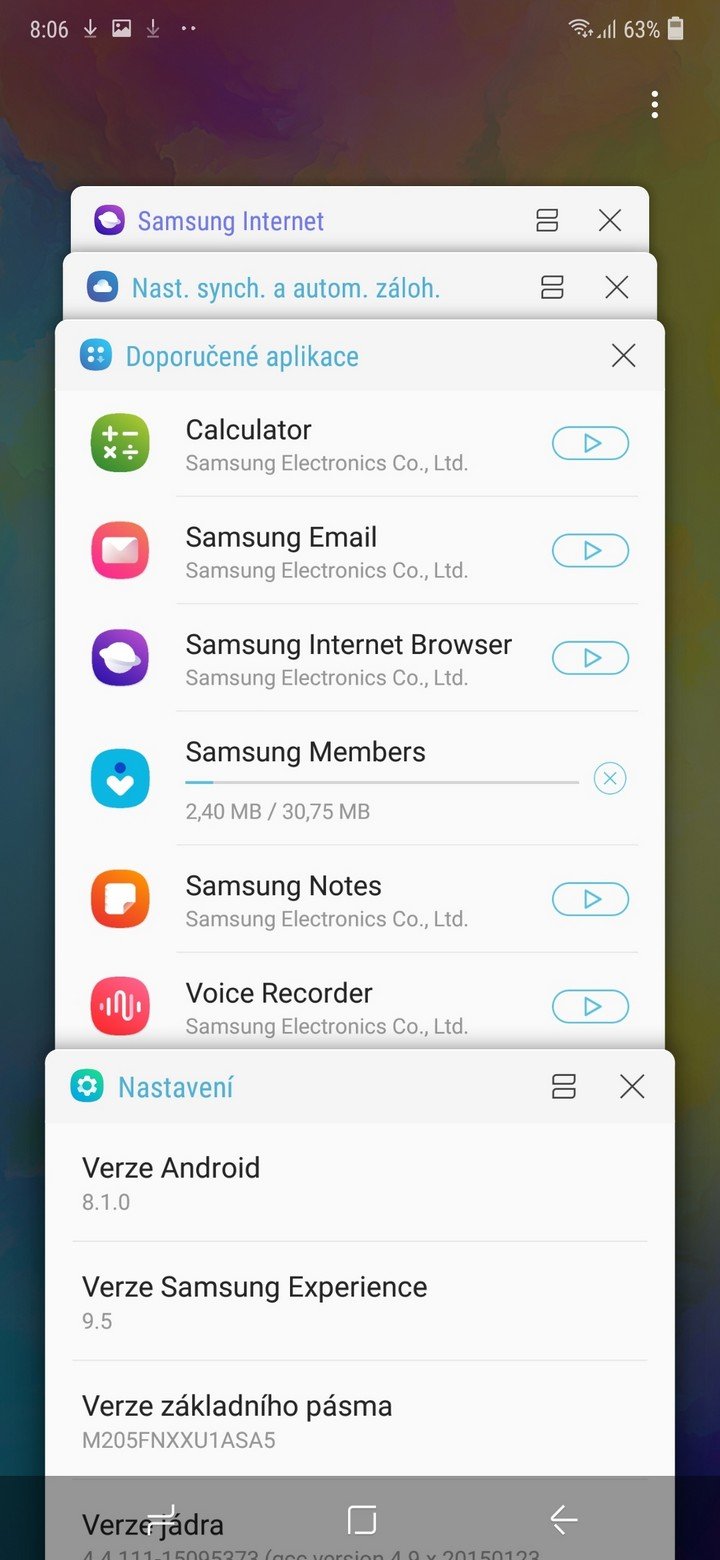Open the three-dot overflow menu
Viewport: 720px width, 1560px height.
(x=654, y=104)
